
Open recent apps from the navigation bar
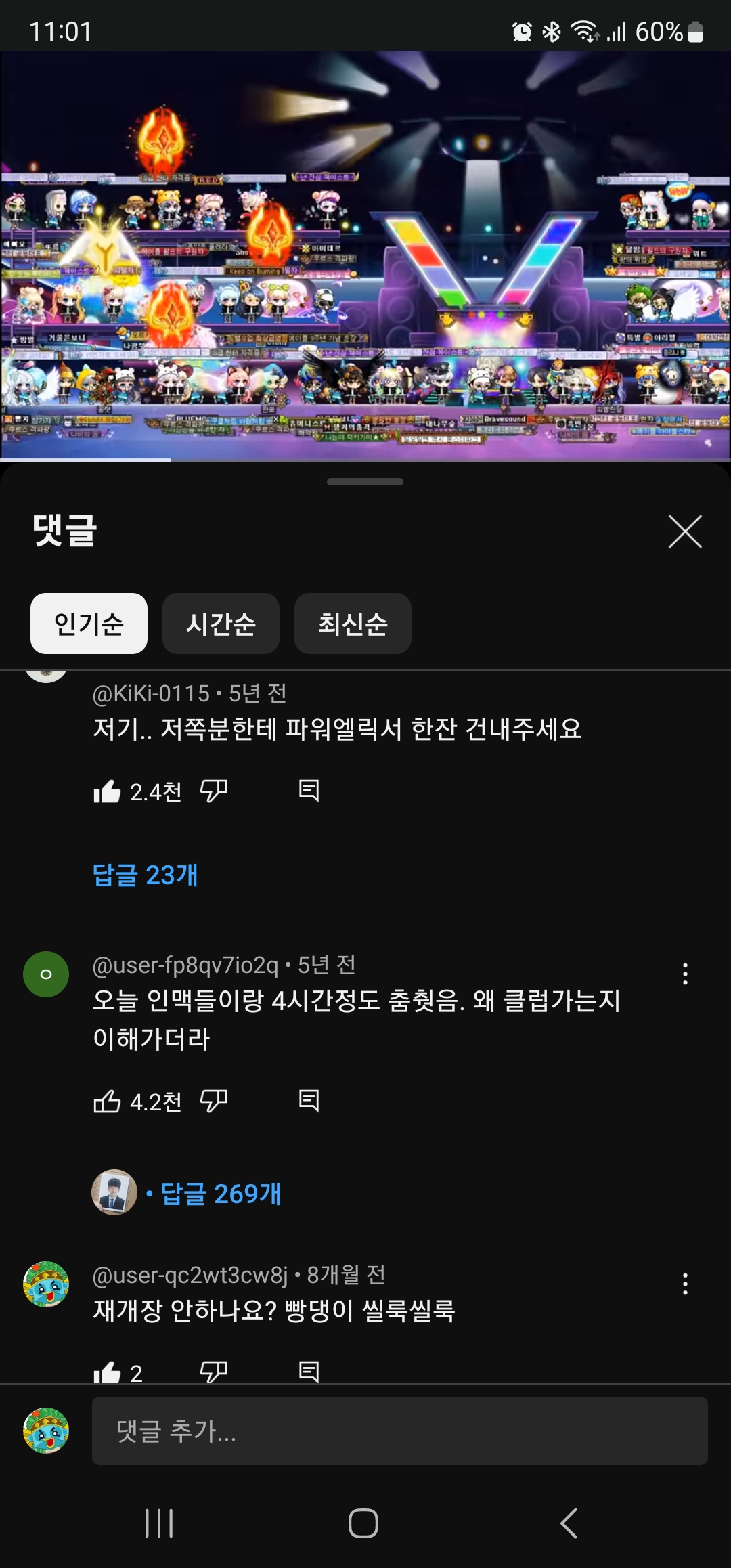[160, 1523]
